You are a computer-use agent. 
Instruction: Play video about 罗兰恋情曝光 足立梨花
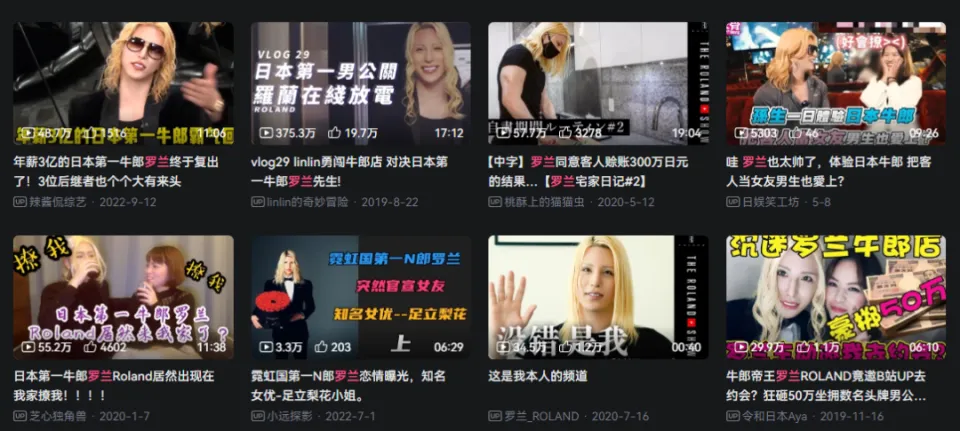(360, 297)
